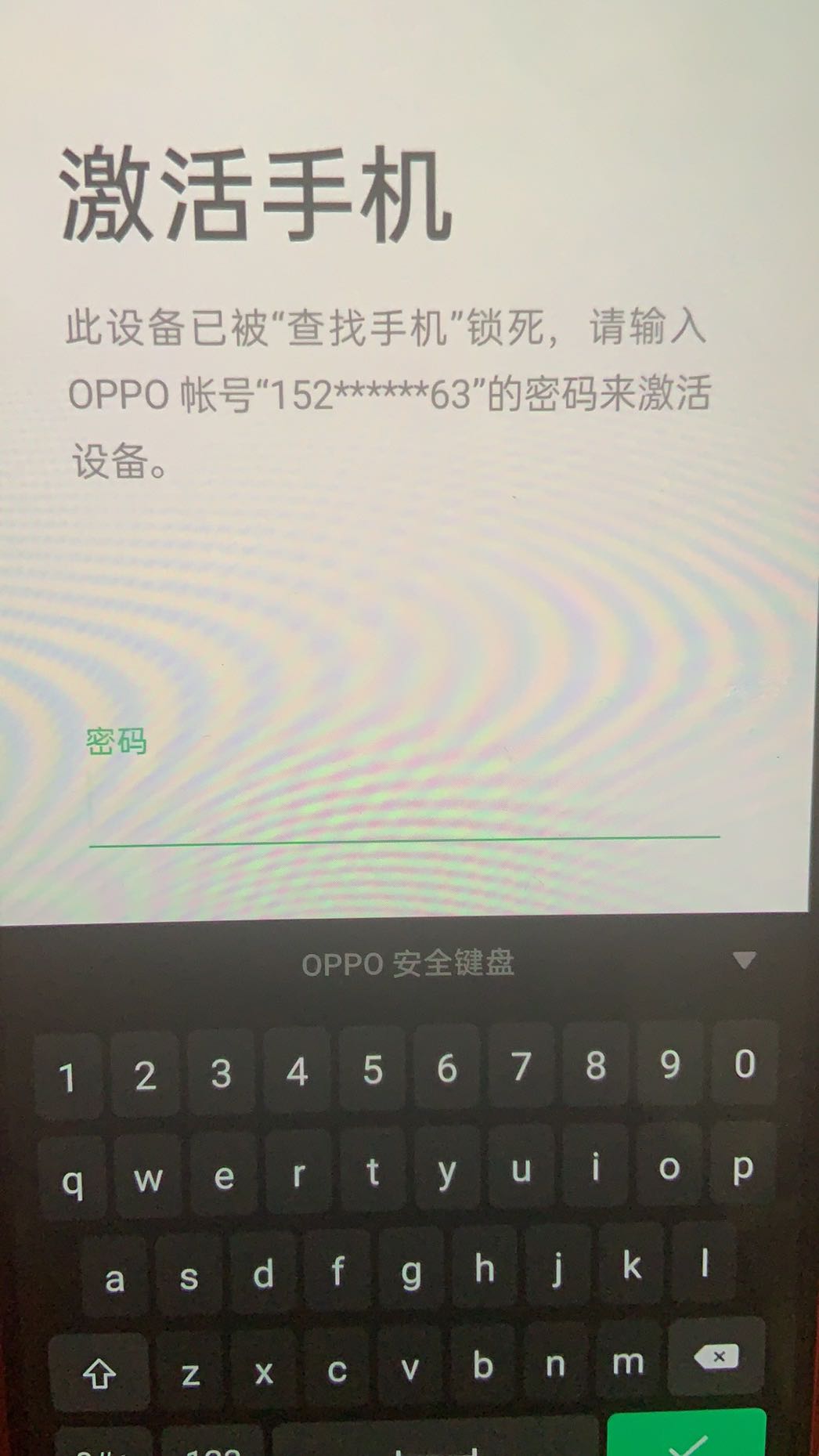Type the digit 1 key
The width and height of the screenshot is (819, 1456).
[68, 1076]
